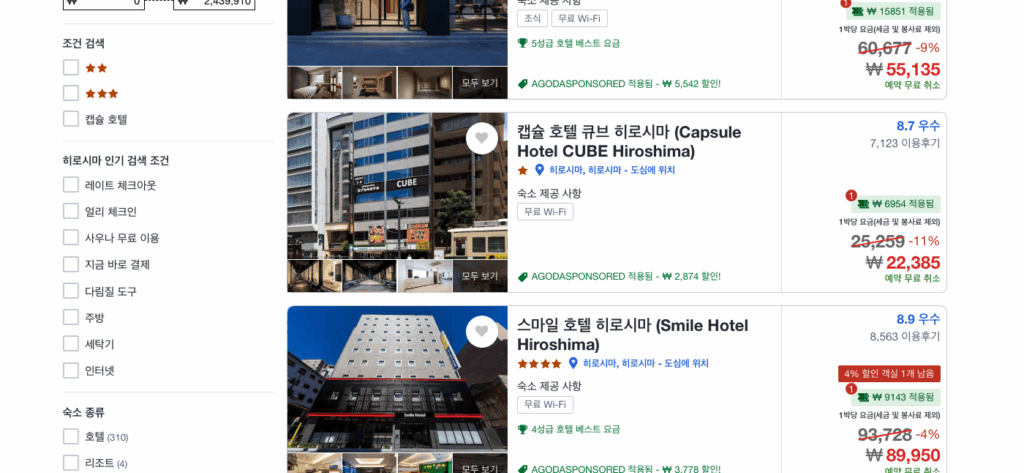Enable the 다림질 도구 filter
This screenshot has height=473, width=1024.
point(71,291)
